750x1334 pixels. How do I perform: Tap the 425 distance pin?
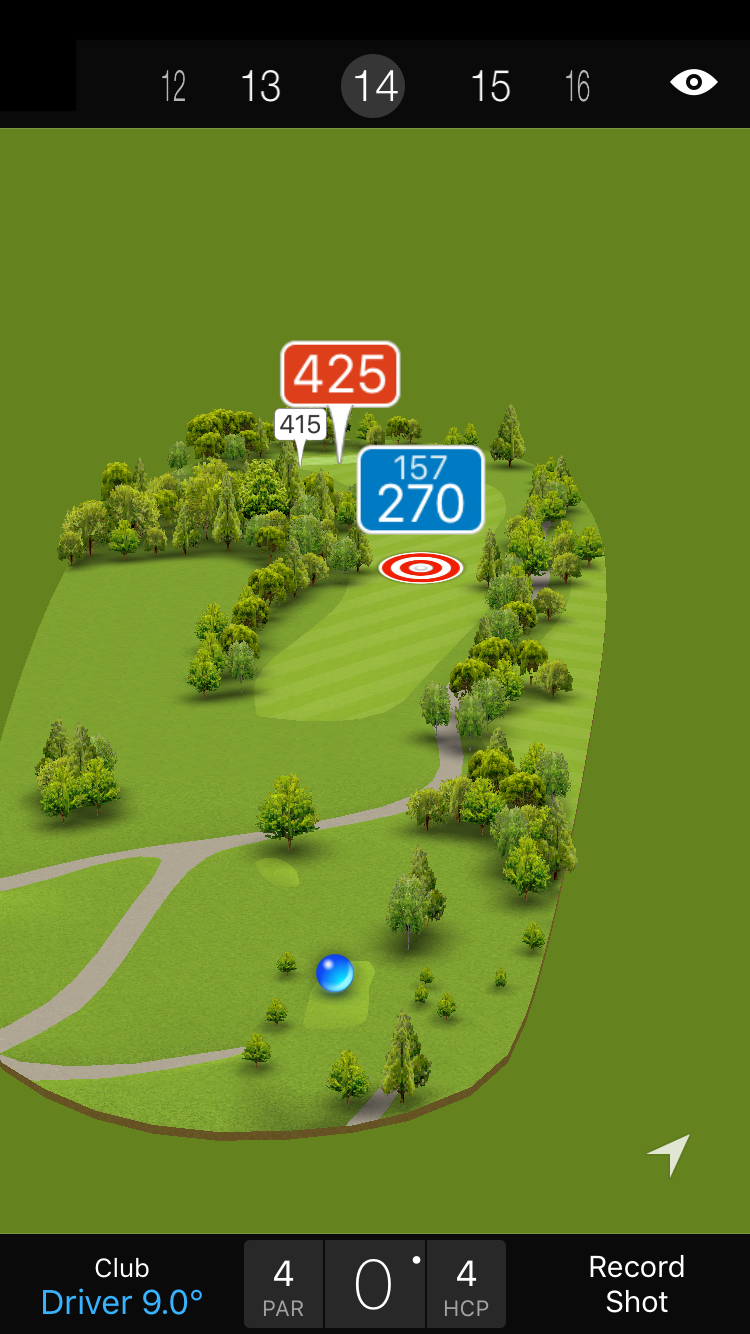click(340, 375)
